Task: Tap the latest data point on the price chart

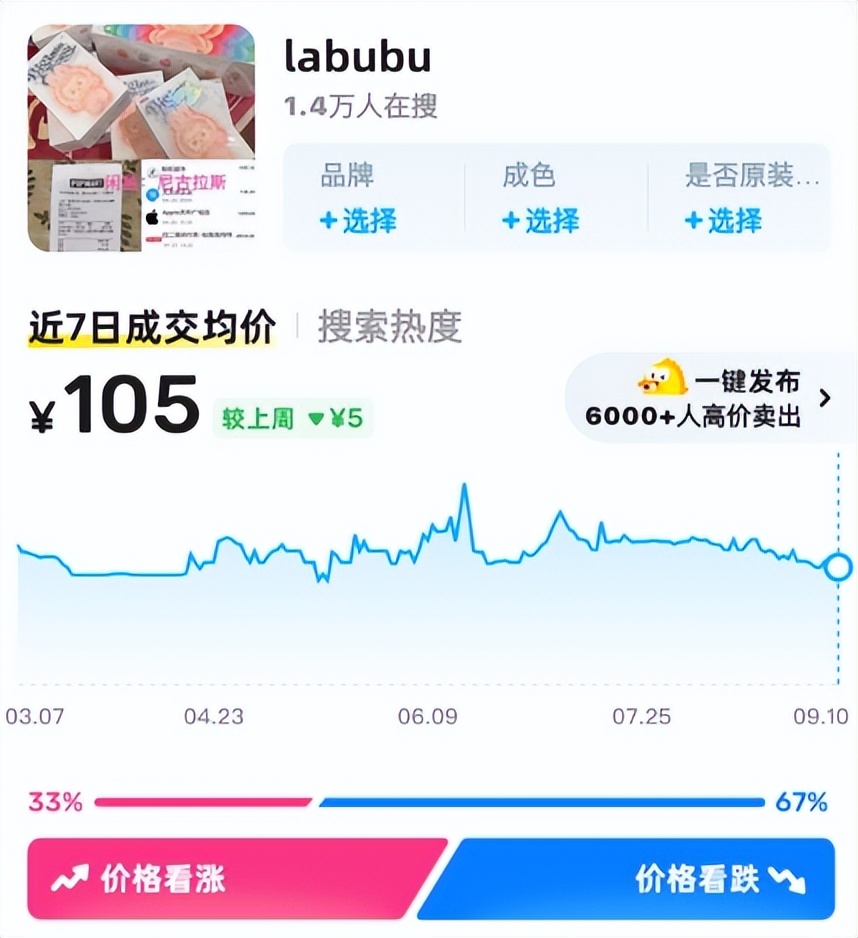Action: (838, 567)
